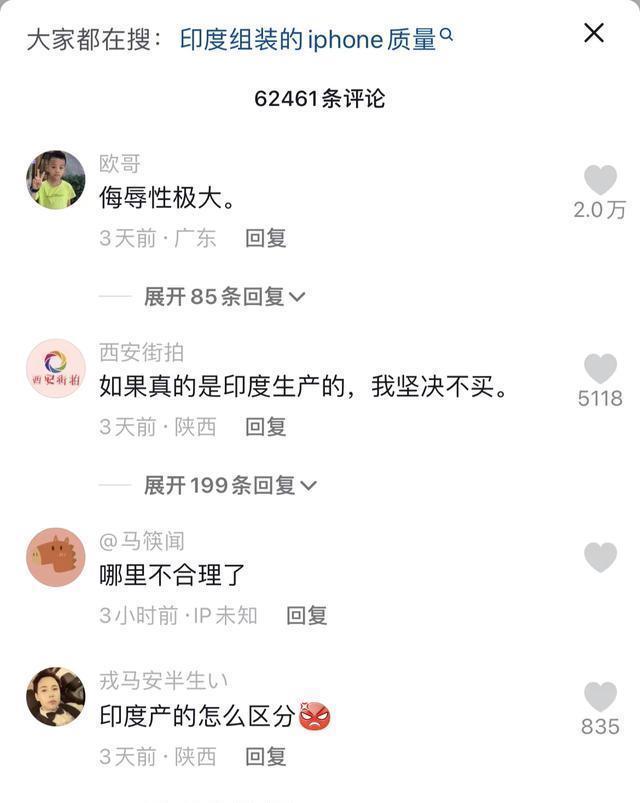Close the comments panel
This screenshot has width=640, height=803.
coord(594,33)
